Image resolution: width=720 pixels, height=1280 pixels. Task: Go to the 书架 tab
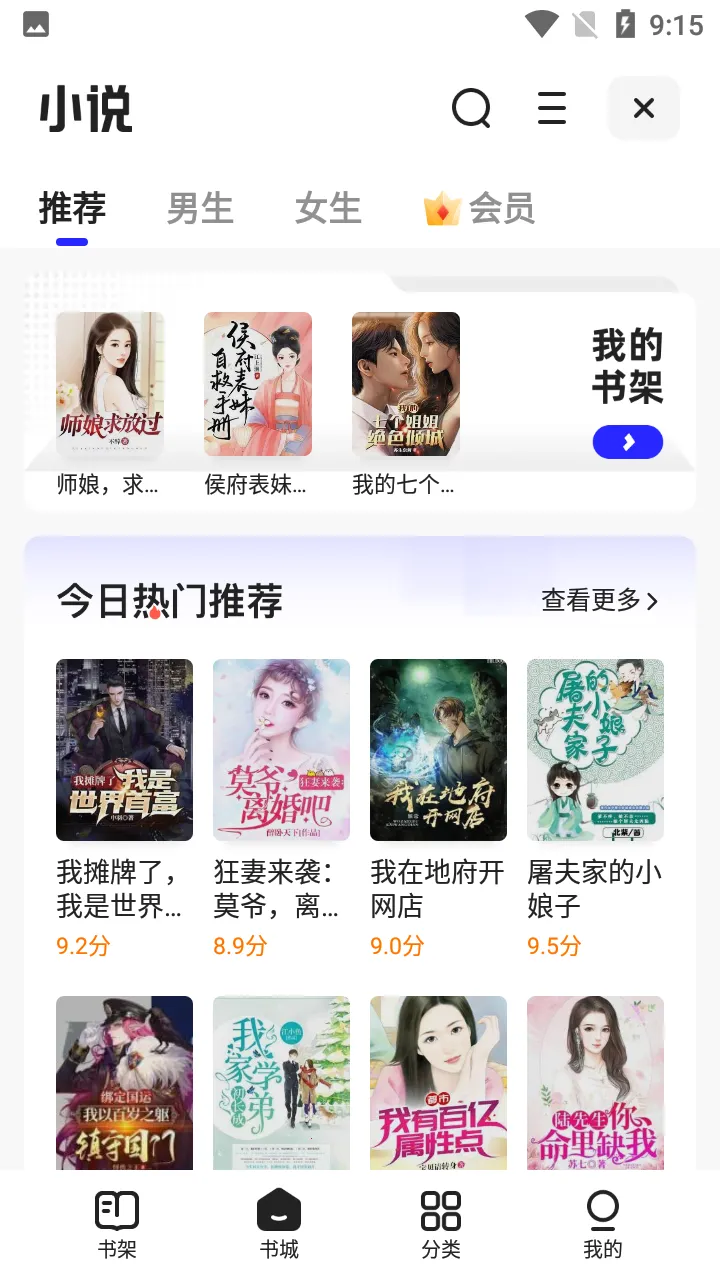(117, 1224)
